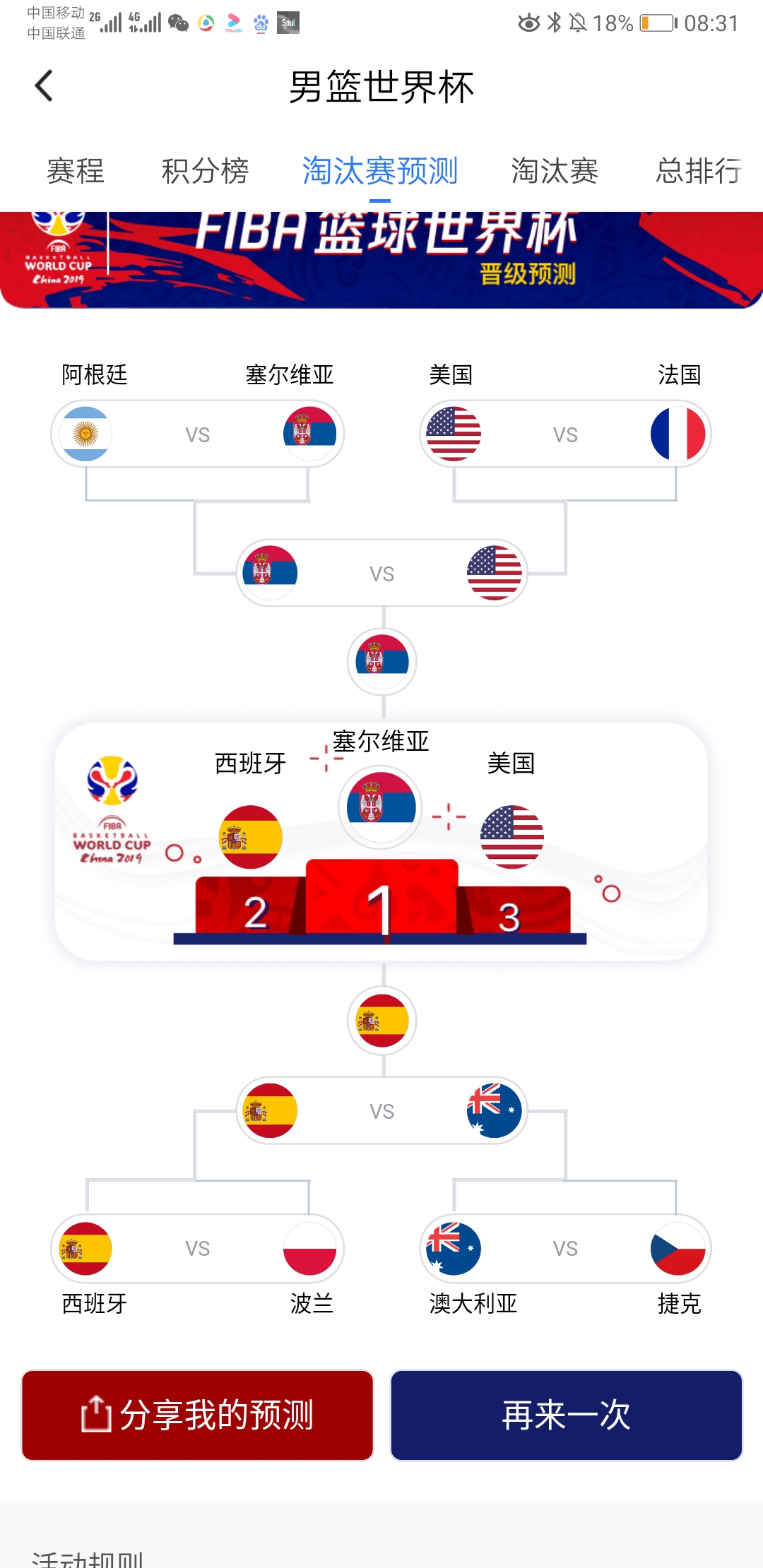Switch to the 总排行 tab
763x1568 pixels.
coord(698,171)
